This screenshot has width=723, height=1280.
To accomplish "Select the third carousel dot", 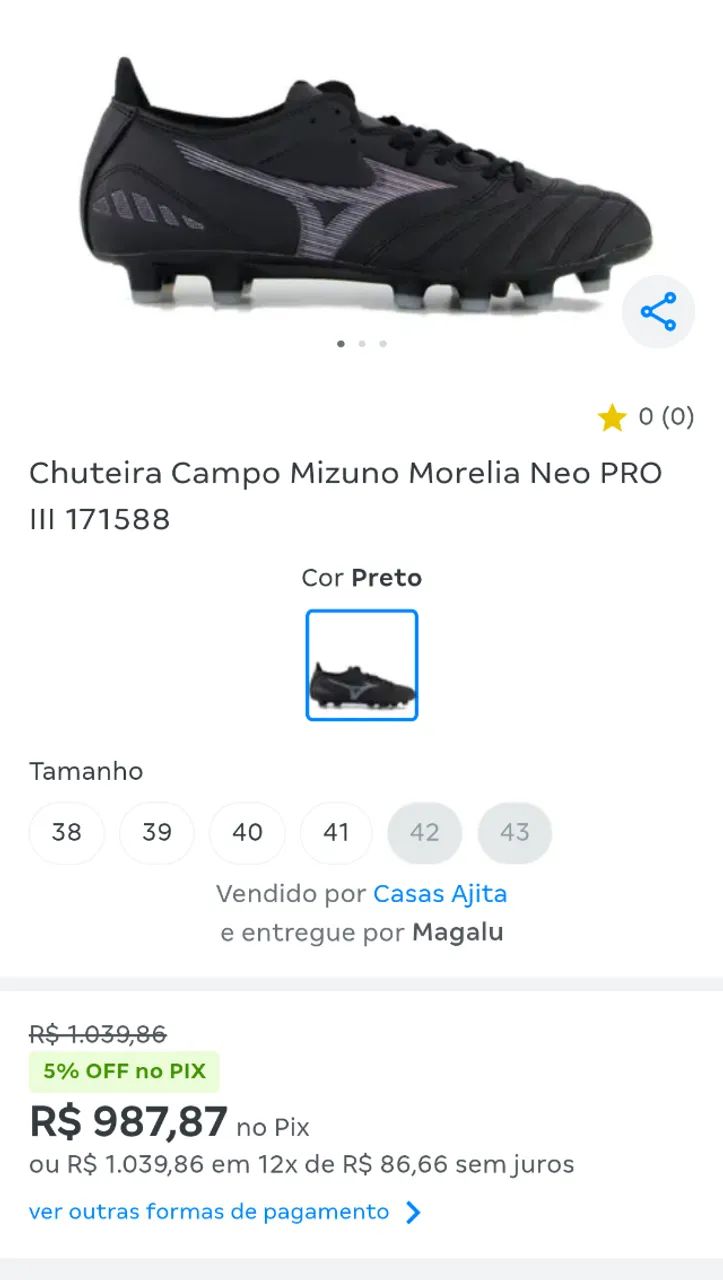I will (383, 343).
